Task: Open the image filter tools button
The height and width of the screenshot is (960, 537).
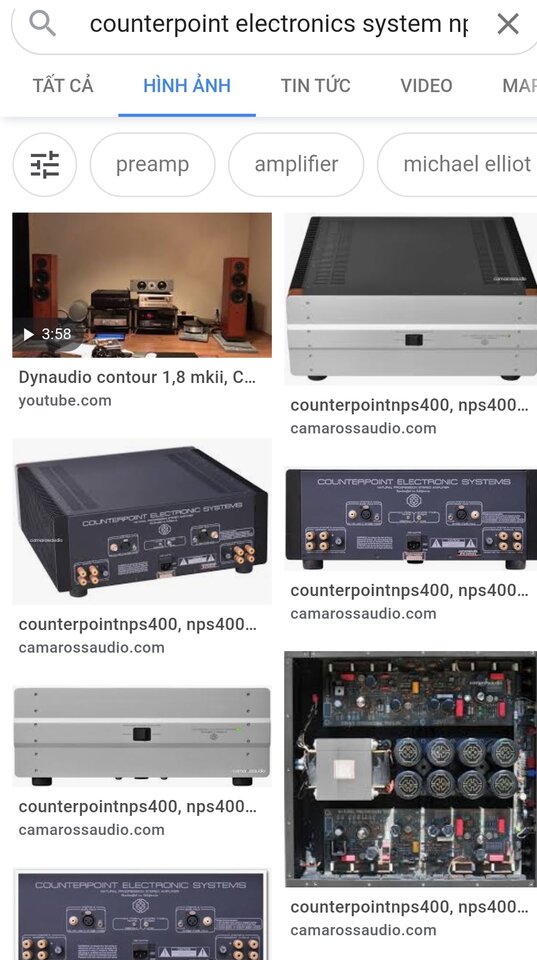Action: pyautogui.click(x=45, y=164)
